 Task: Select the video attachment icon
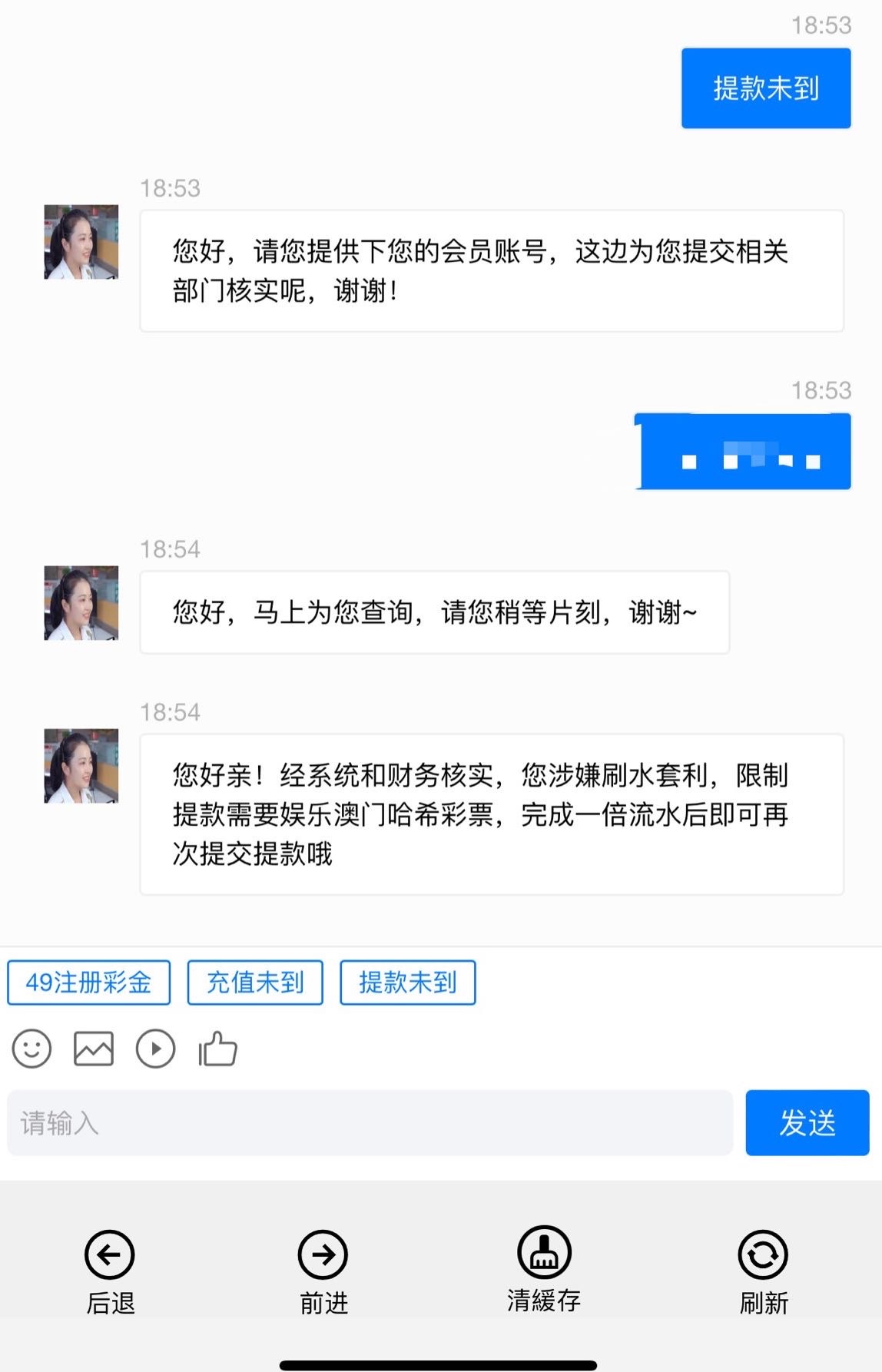click(x=157, y=1048)
